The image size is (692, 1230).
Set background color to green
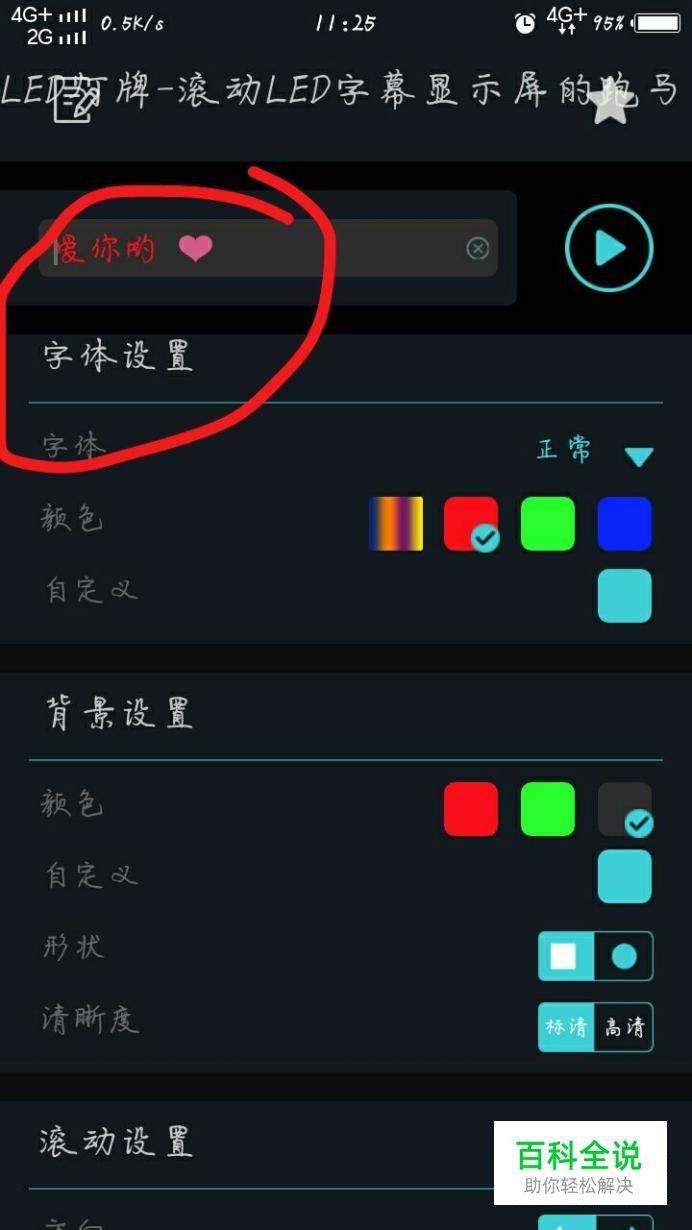coord(548,809)
